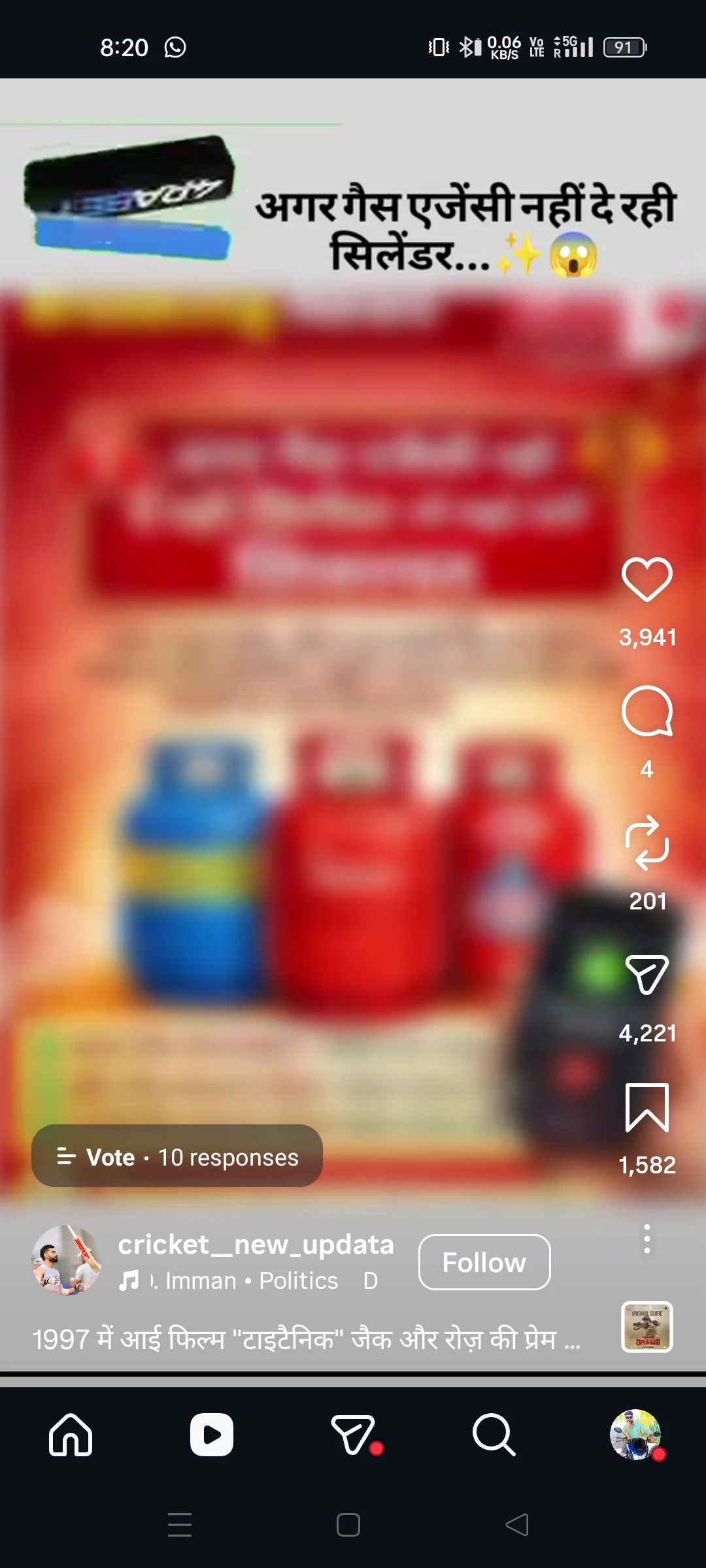View the cricket__new_updata username profile
This screenshot has width=706, height=1568.
256,1245
